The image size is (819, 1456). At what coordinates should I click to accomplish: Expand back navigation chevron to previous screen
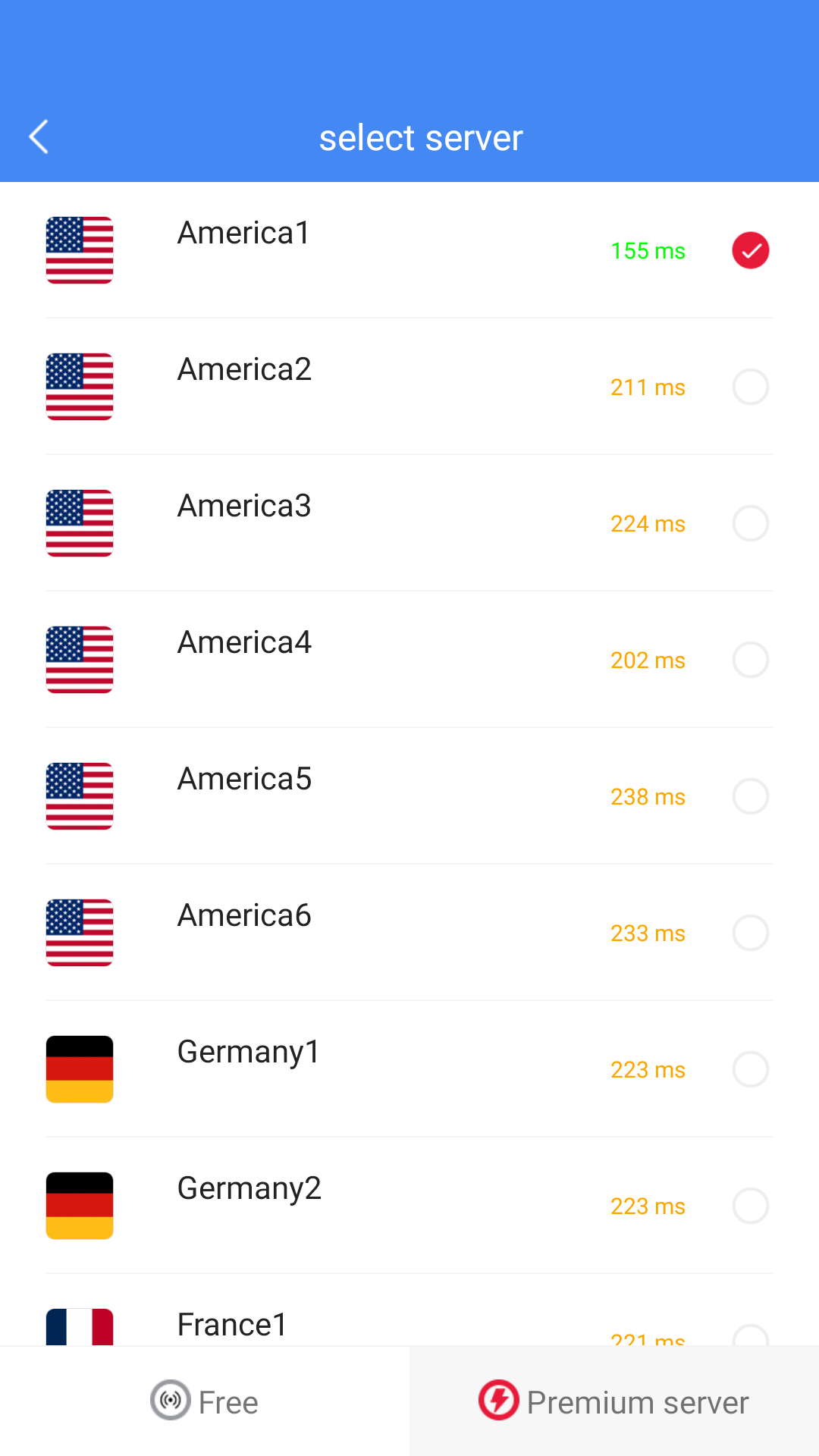pyautogui.click(x=39, y=137)
